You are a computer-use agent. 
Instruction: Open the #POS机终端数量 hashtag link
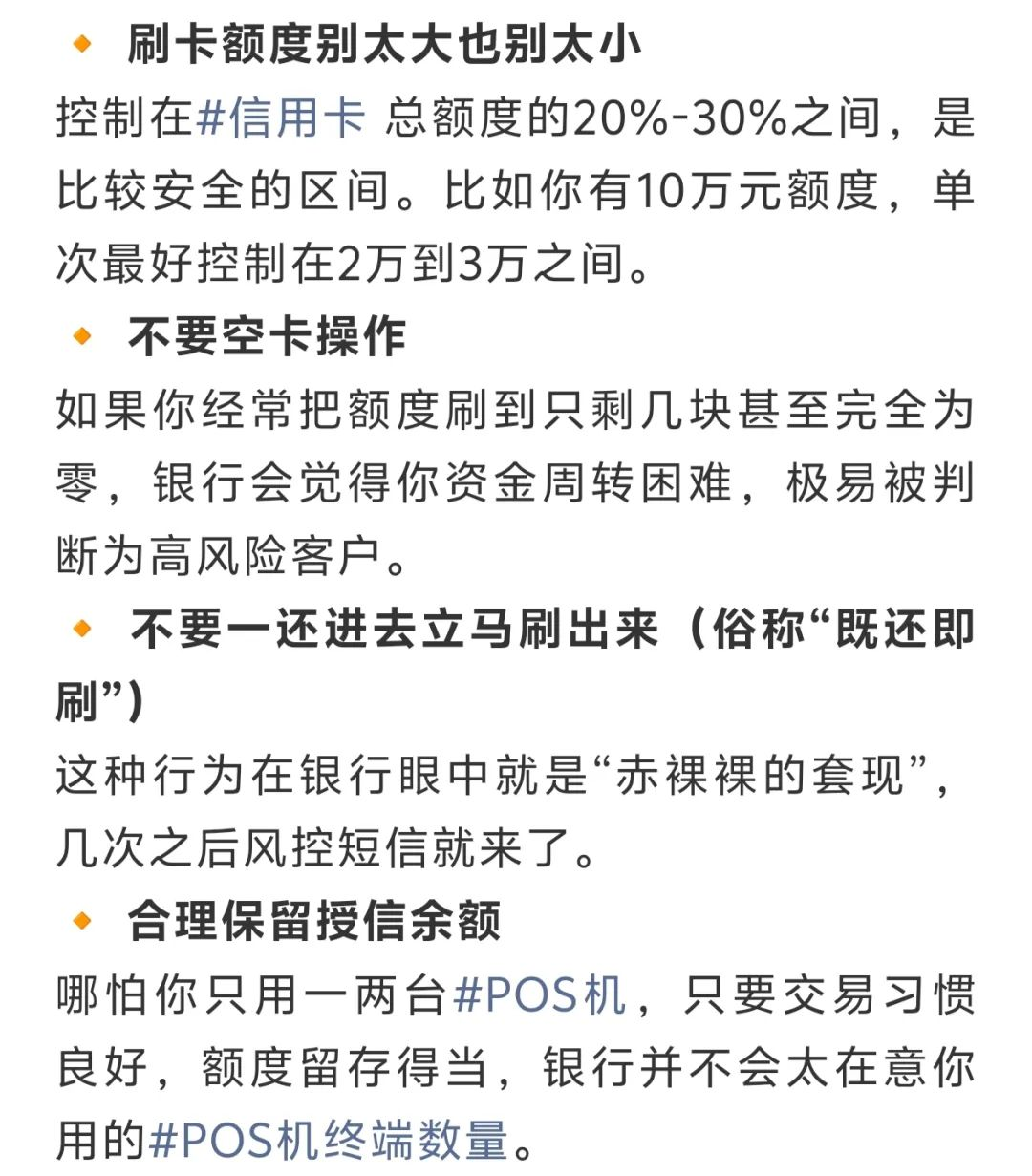pos(329,1141)
